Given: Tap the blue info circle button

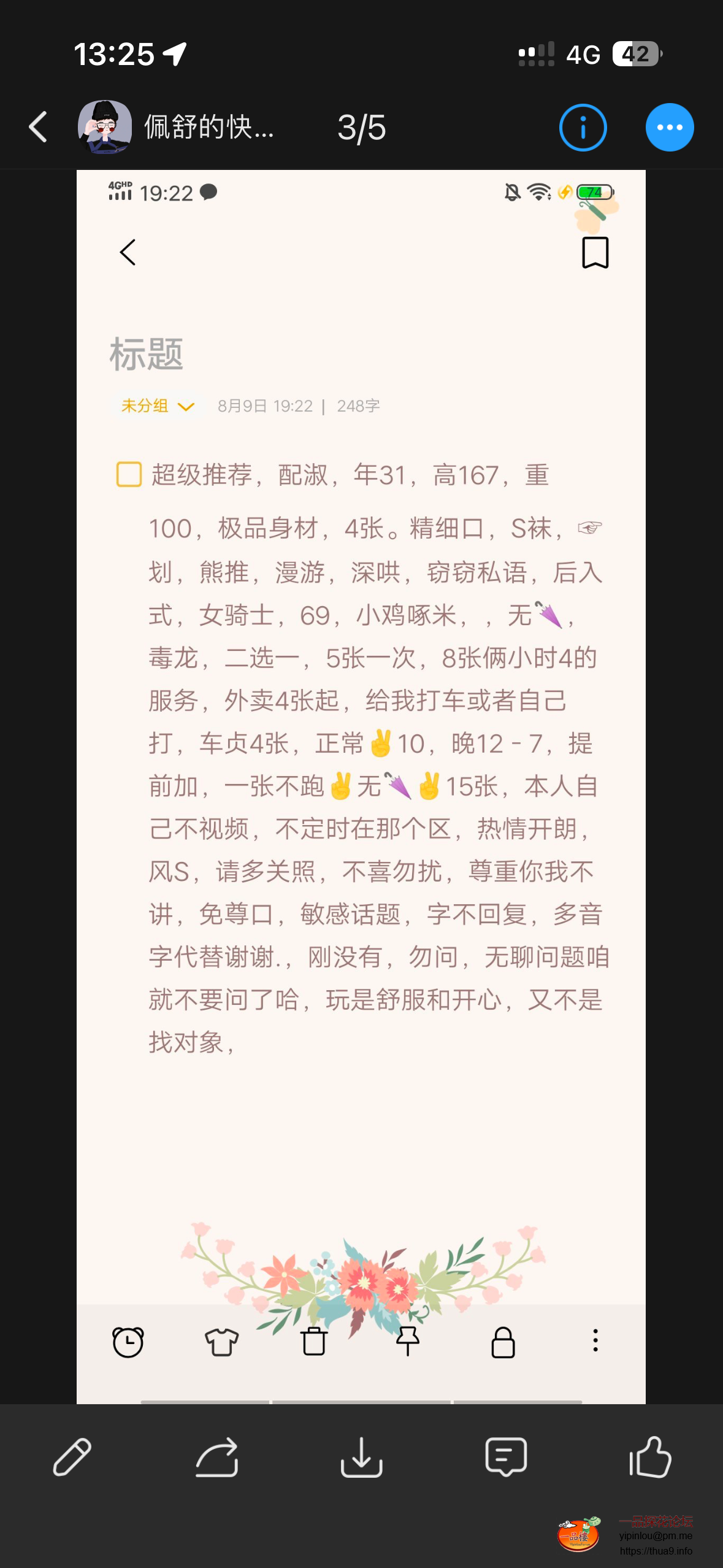Looking at the screenshot, I should coord(581,127).
